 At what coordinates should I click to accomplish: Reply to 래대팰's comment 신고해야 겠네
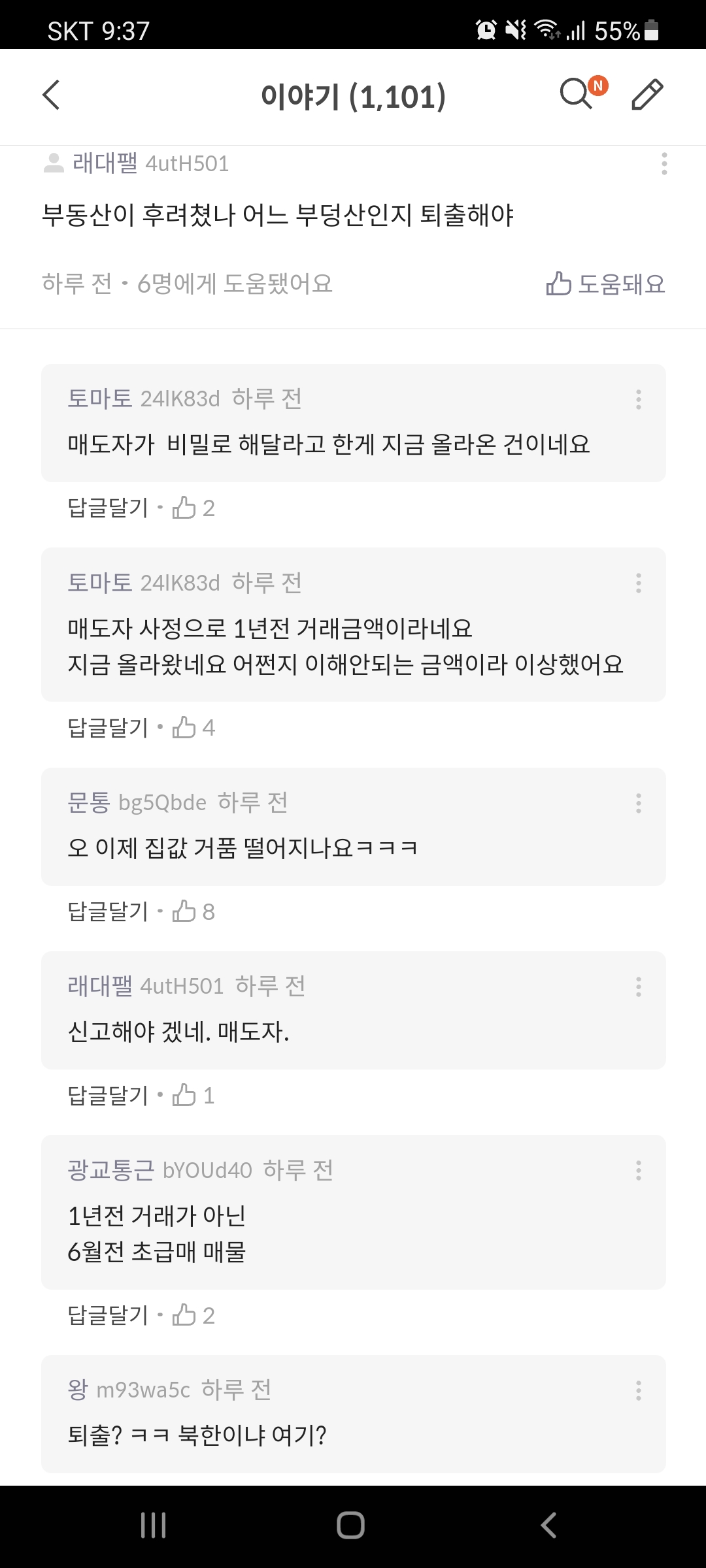click(108, 1096)
